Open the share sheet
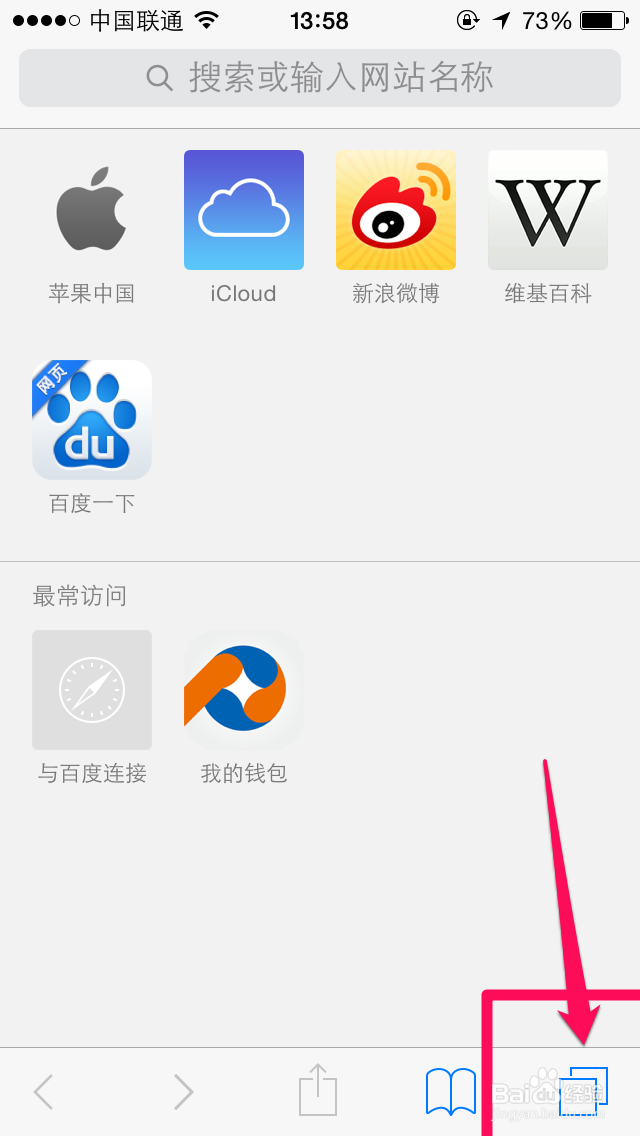The height and width of the screenshot is (1136, 640). pos(319,1089)
